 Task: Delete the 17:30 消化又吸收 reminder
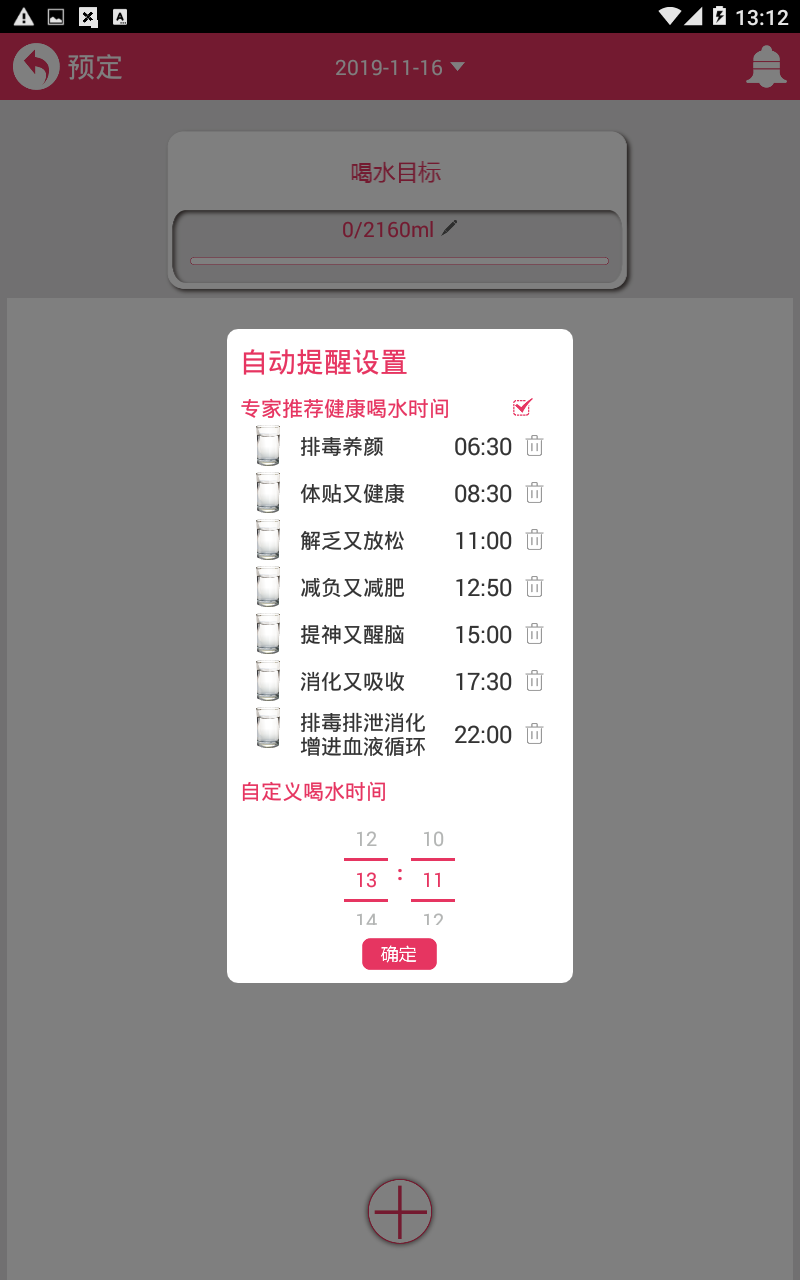click(535, 681)
